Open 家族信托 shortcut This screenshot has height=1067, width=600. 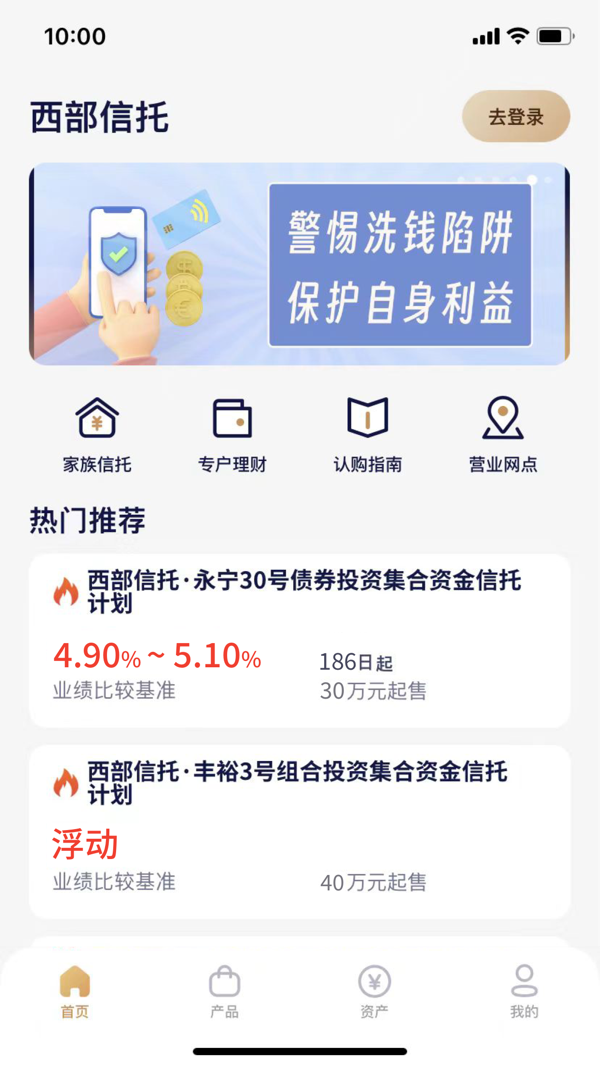click(x=97, y=435)
